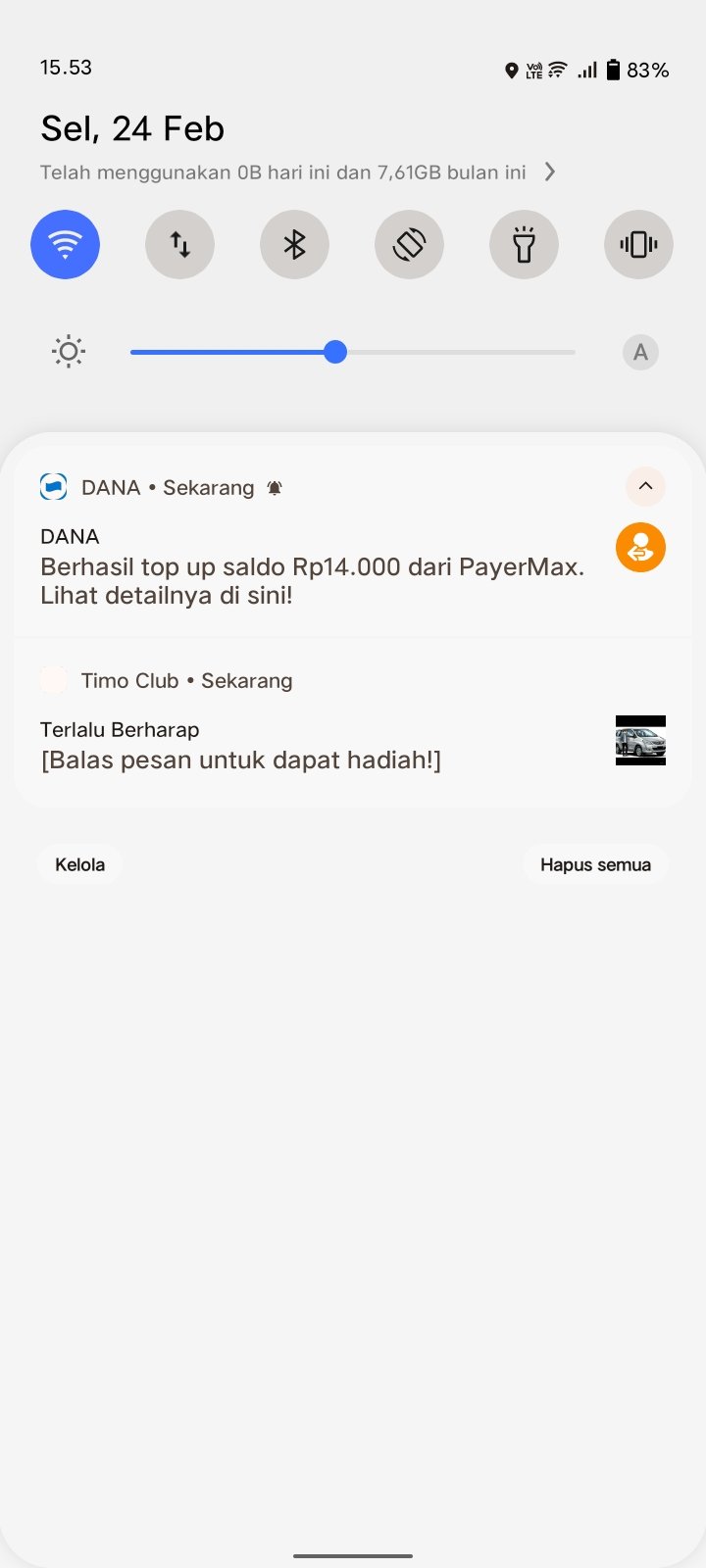Enable auto brightness button

click(640, 352)
